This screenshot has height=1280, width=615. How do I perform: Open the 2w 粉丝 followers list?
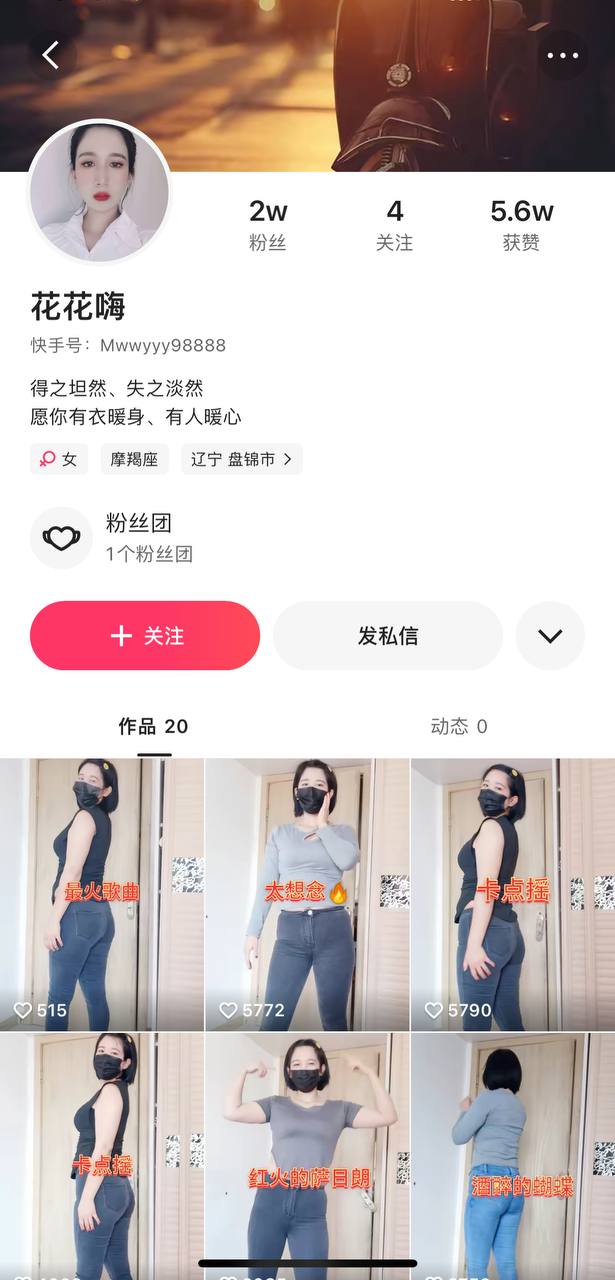[x=268, y=224]
